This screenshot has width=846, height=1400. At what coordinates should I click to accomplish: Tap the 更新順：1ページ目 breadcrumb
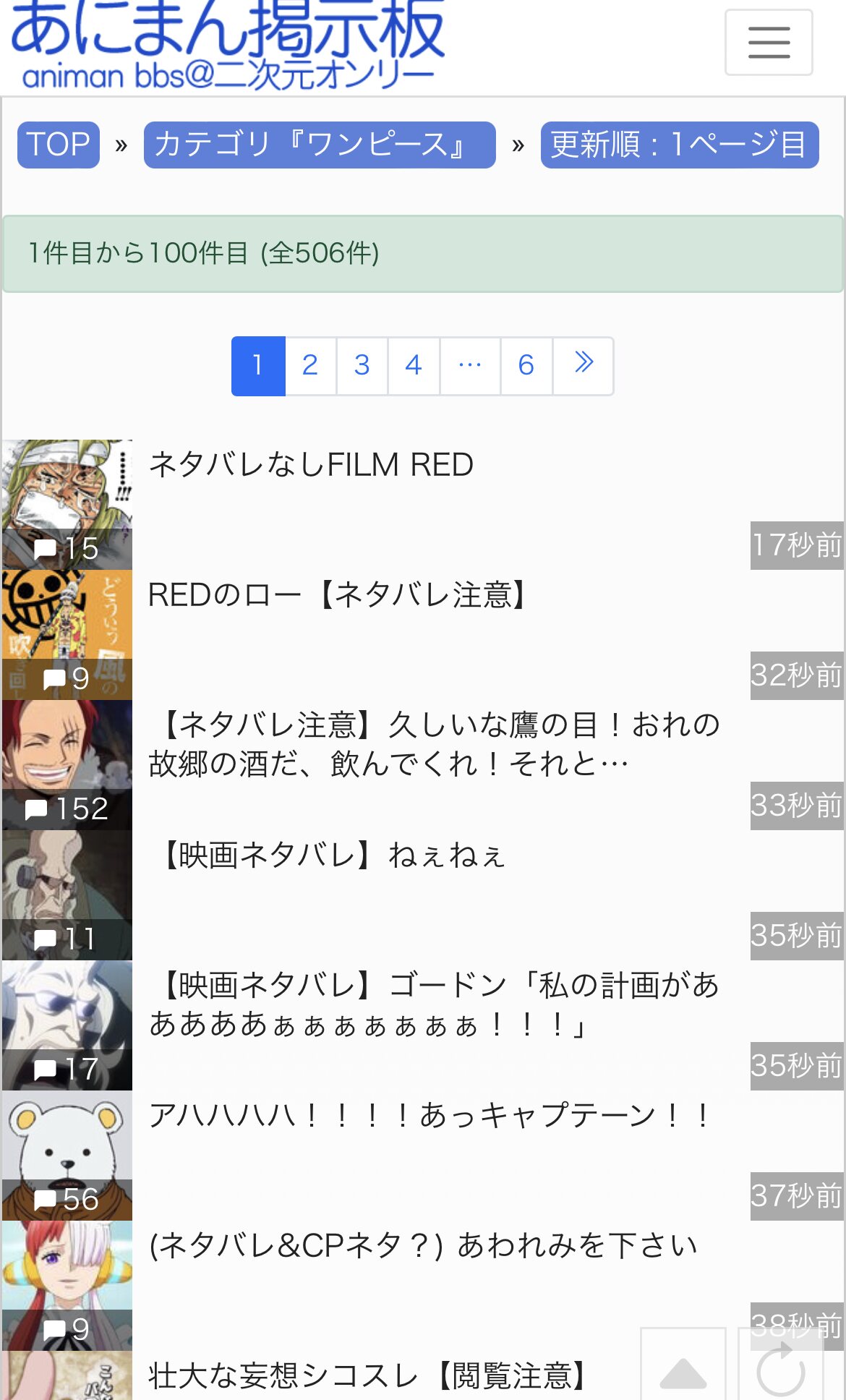680,145
